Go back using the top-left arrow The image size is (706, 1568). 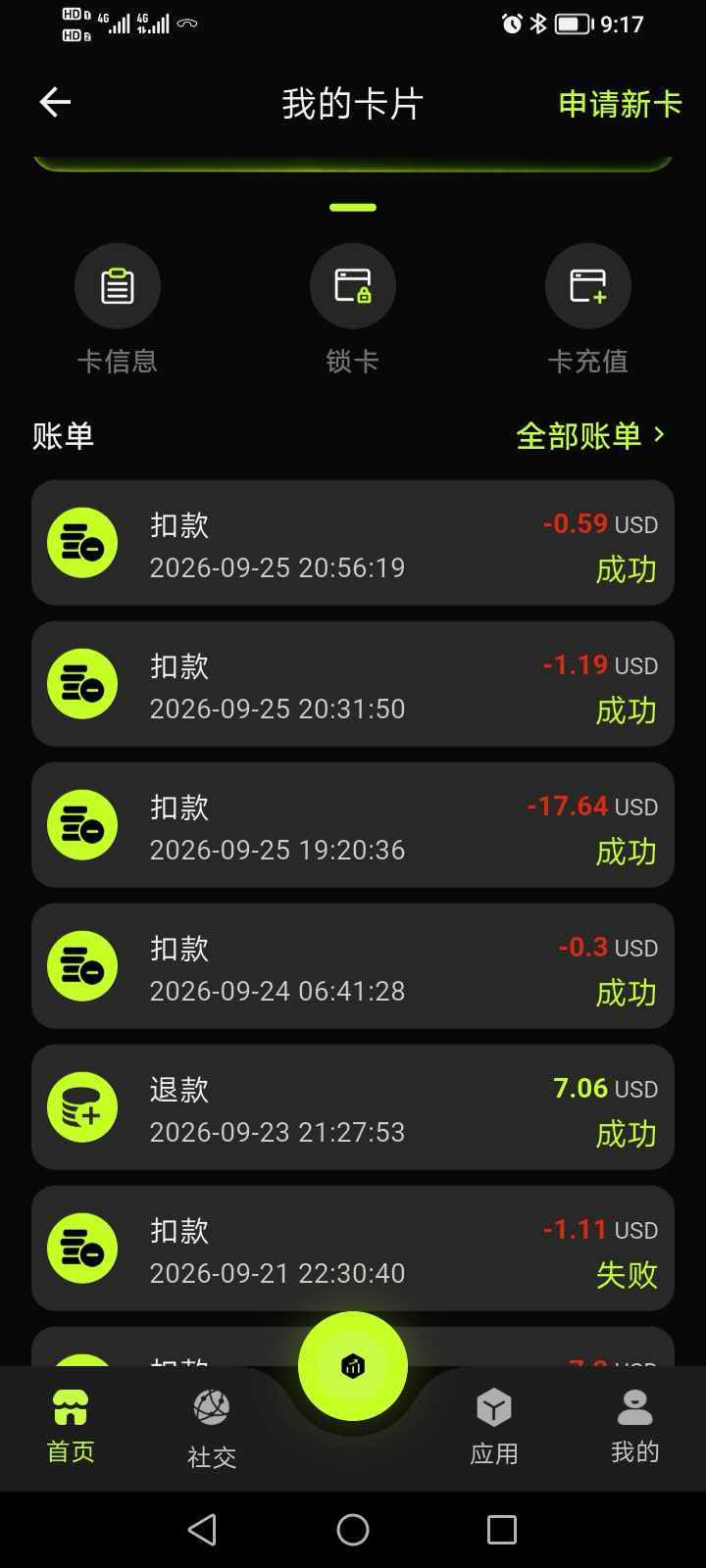(x=55, y=102)
